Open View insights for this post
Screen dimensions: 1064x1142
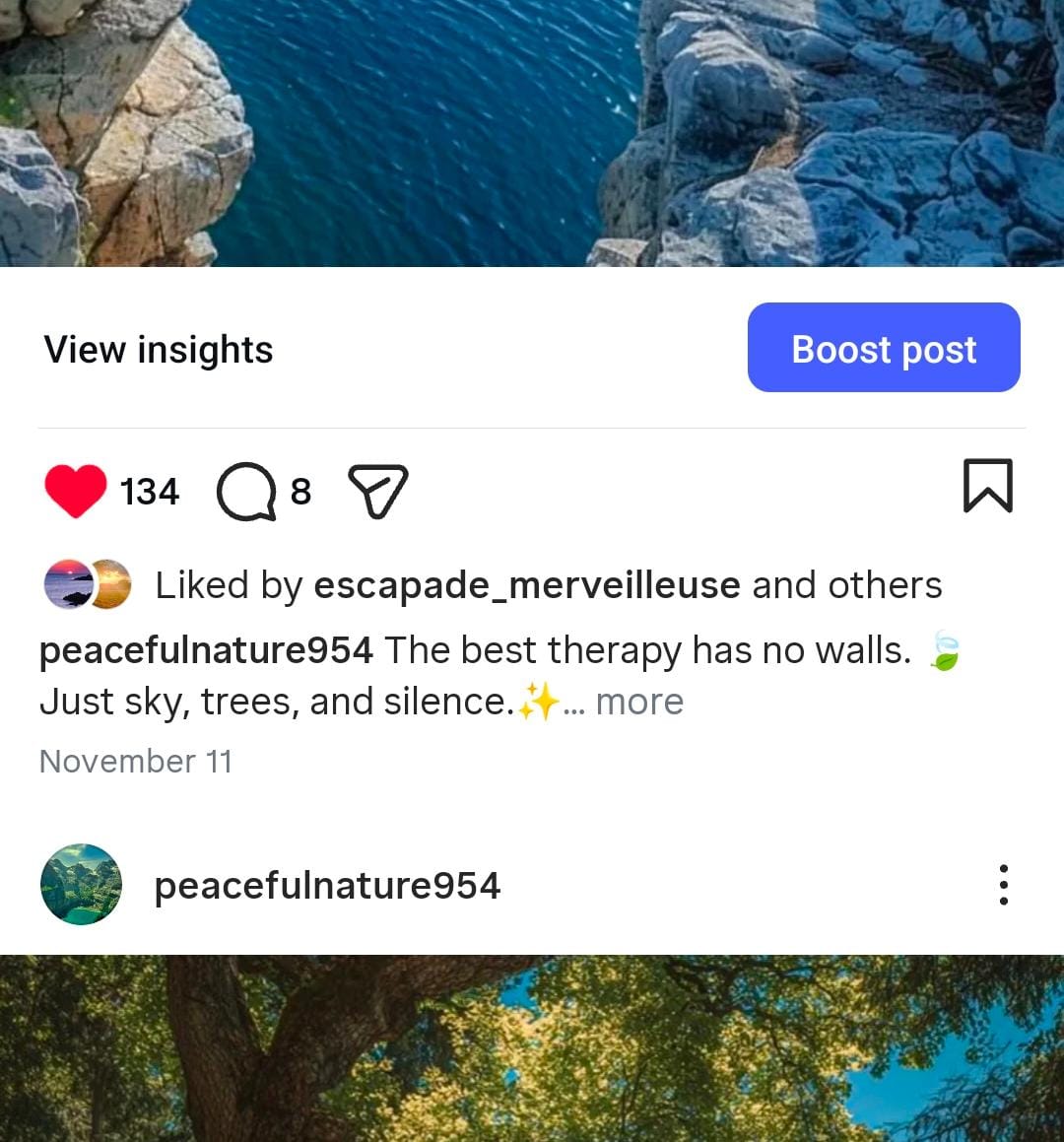click(159, 350)
